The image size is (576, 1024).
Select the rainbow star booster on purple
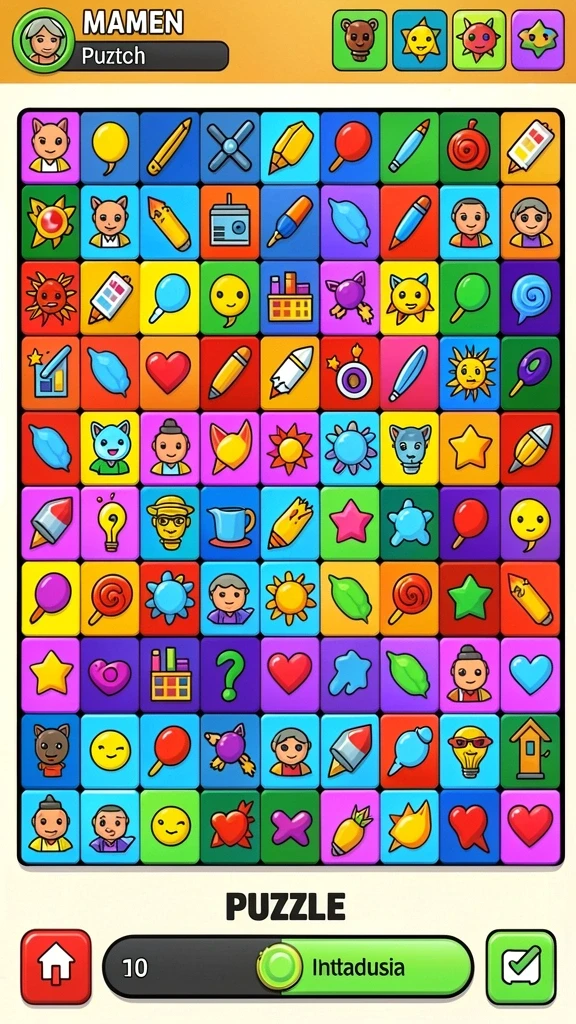tap(537, 40)
